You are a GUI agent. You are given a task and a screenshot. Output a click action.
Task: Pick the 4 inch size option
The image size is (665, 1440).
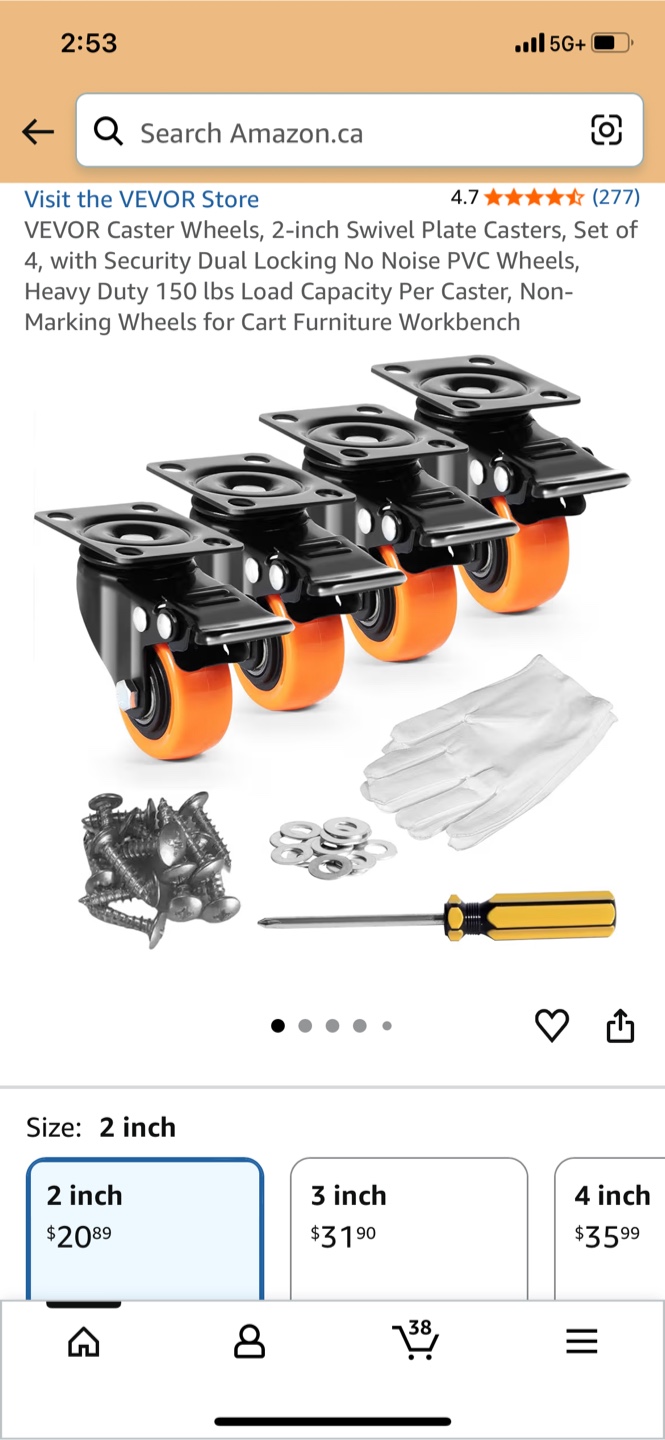(609, 1229)
